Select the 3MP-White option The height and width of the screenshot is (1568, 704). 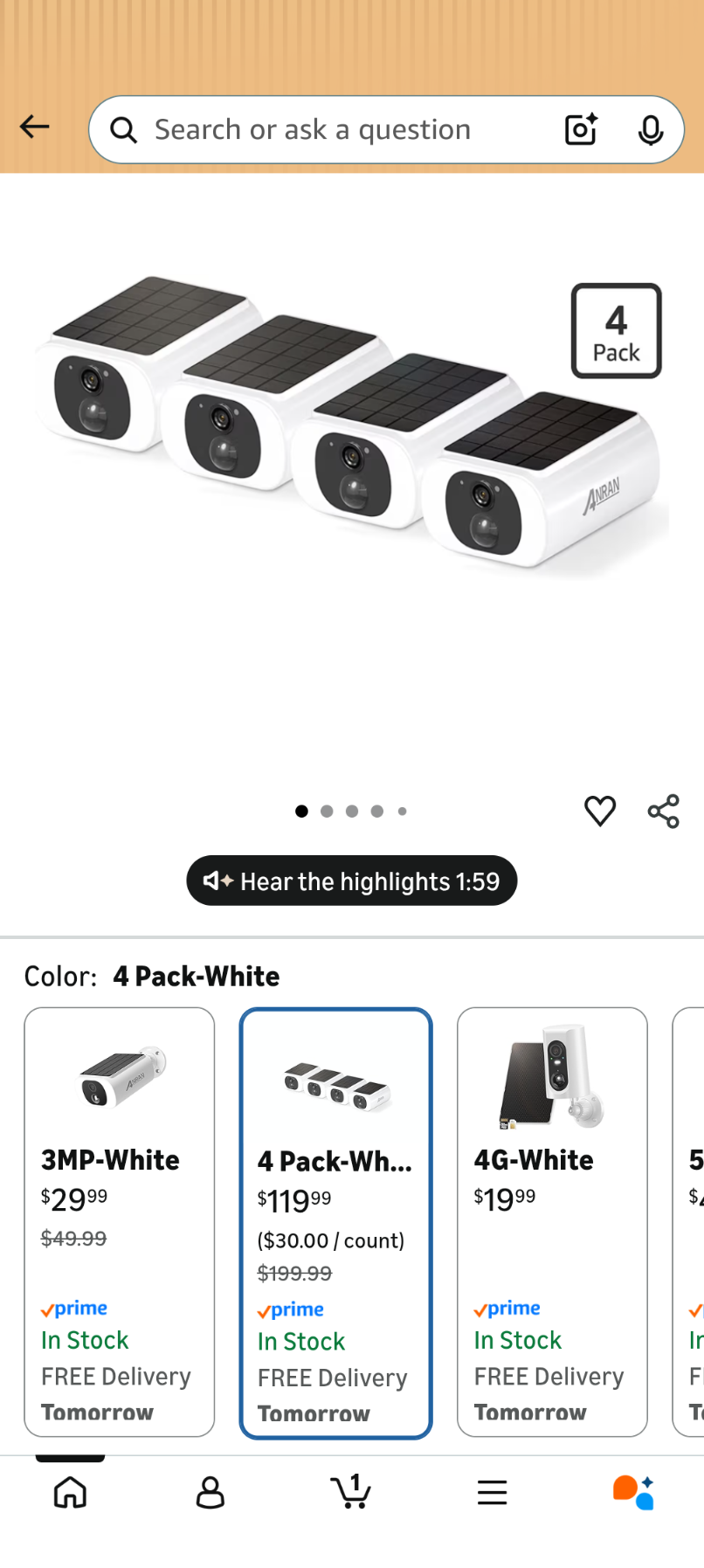point(120,1221)
